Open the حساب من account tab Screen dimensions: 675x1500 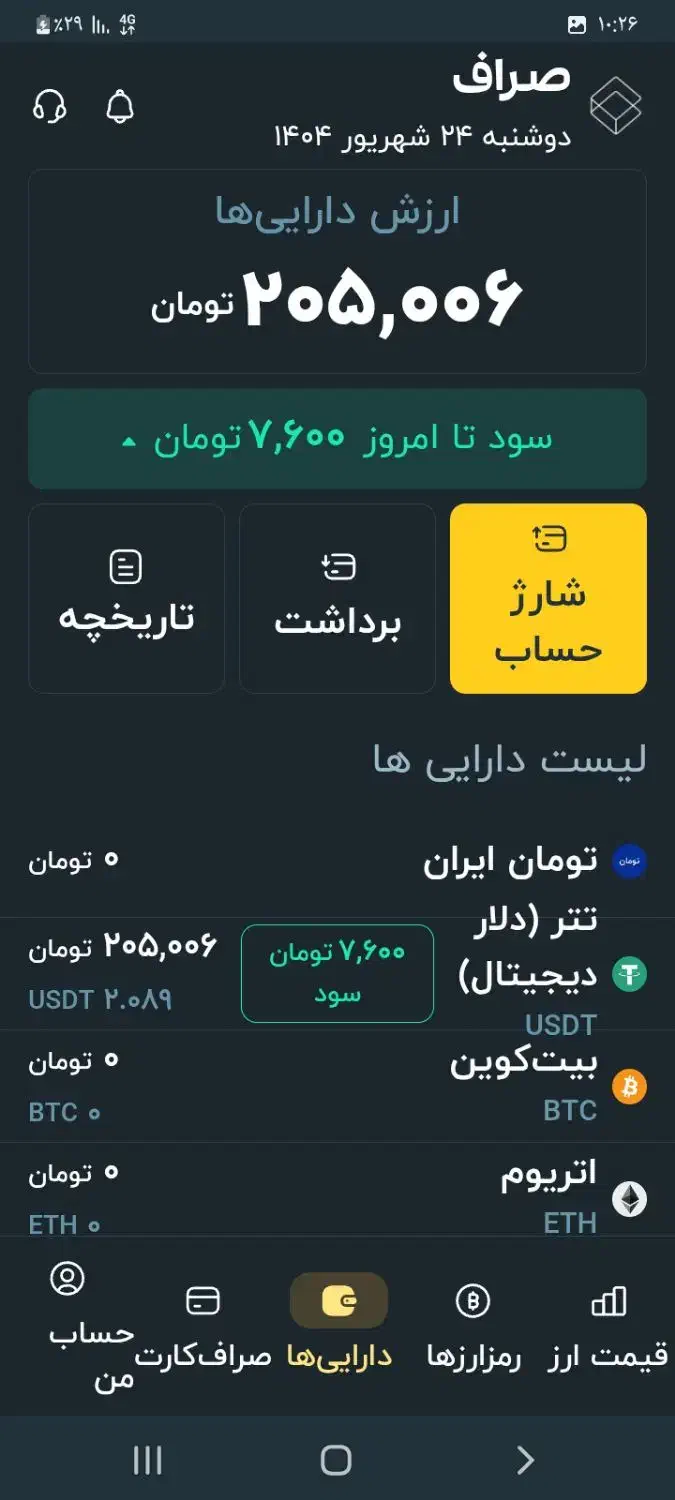point(68,1326)
